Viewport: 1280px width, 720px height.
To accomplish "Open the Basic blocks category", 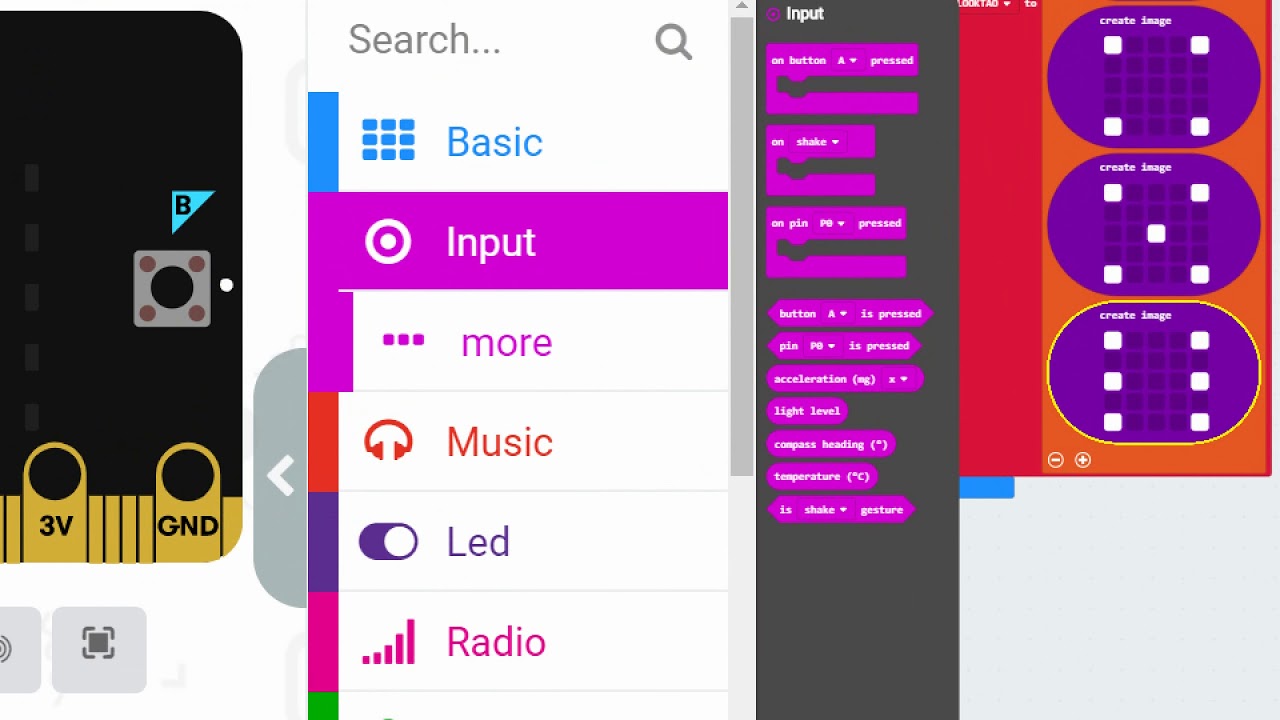I will click(494, 142).
